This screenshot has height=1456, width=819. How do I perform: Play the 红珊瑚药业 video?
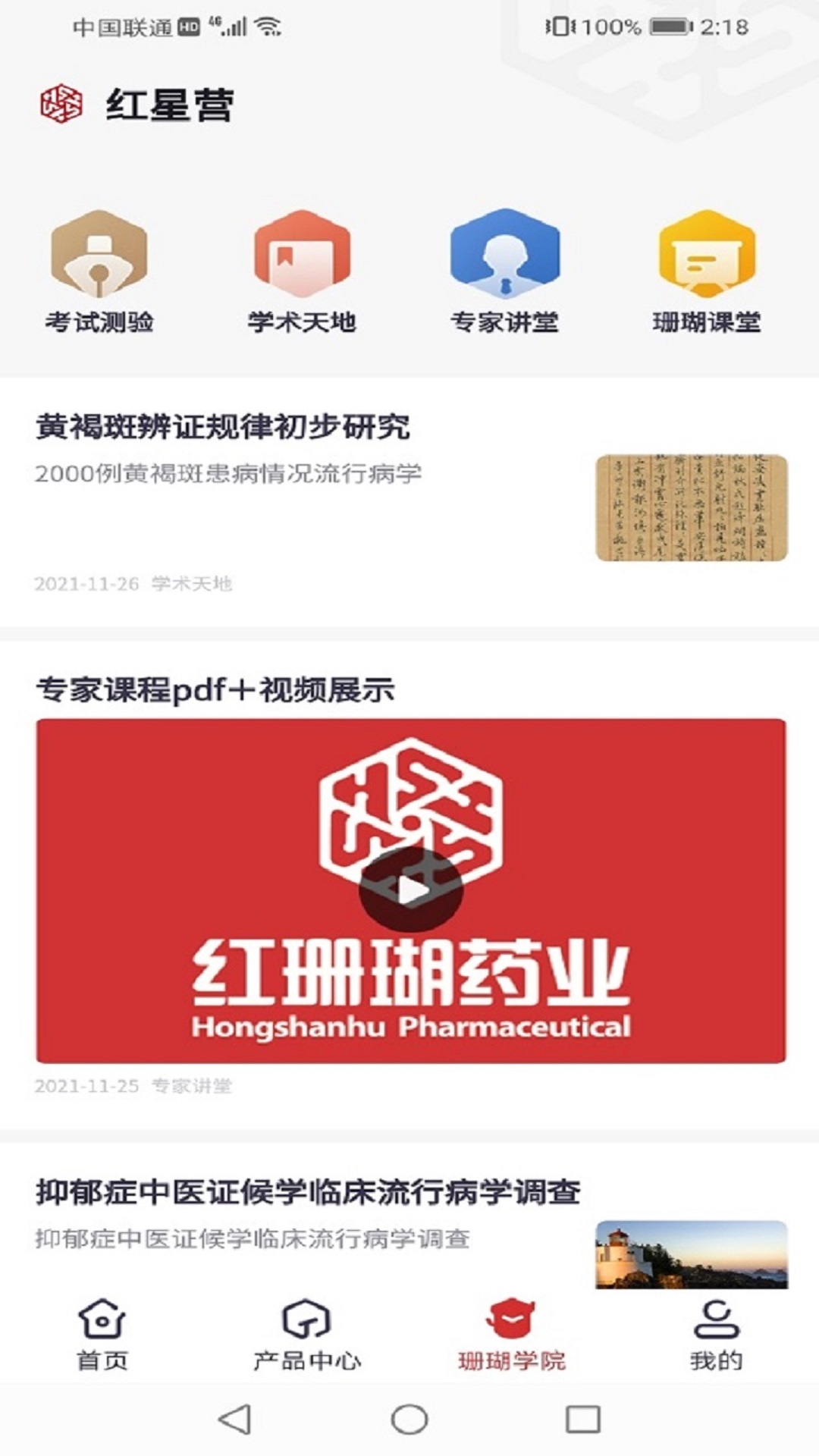click(411, 890)
